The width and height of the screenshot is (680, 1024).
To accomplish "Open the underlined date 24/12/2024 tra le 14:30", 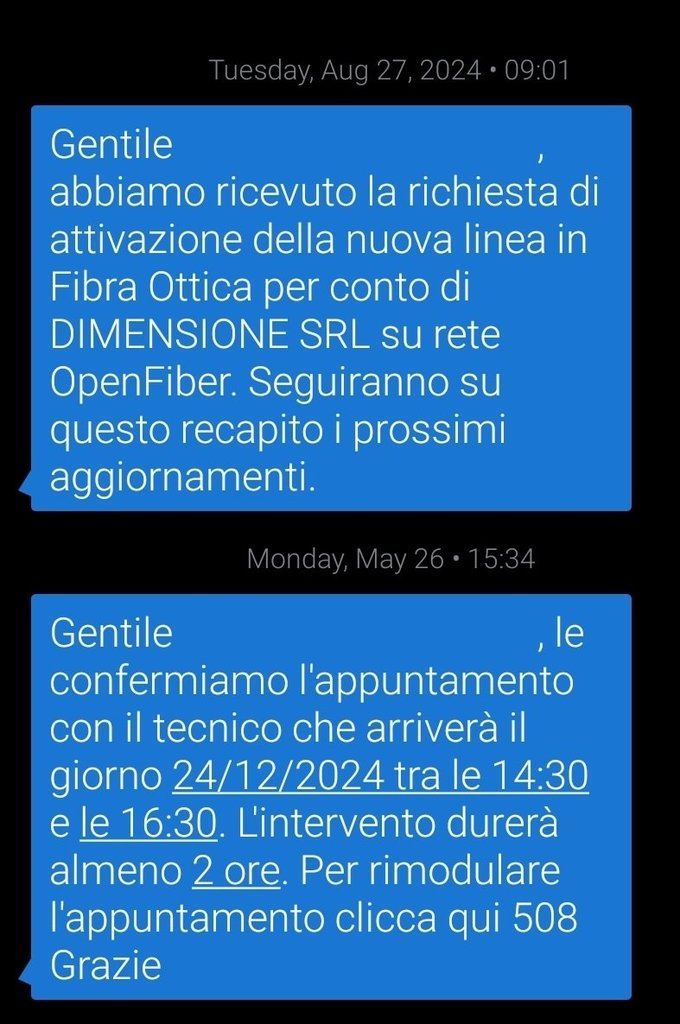I will point(380,776).
